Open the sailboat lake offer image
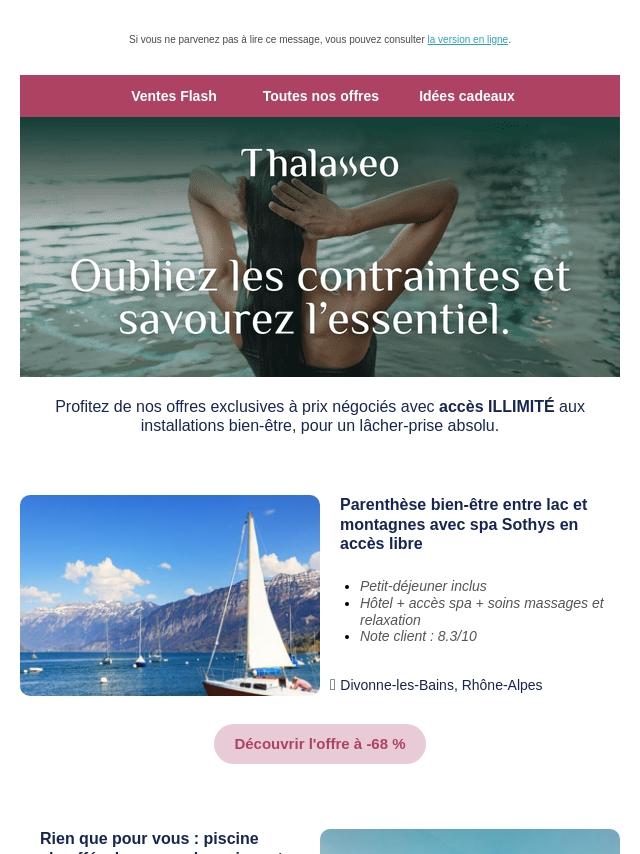Image resolution: width=640 pixels, height=854 pixels. pos(170,595)
